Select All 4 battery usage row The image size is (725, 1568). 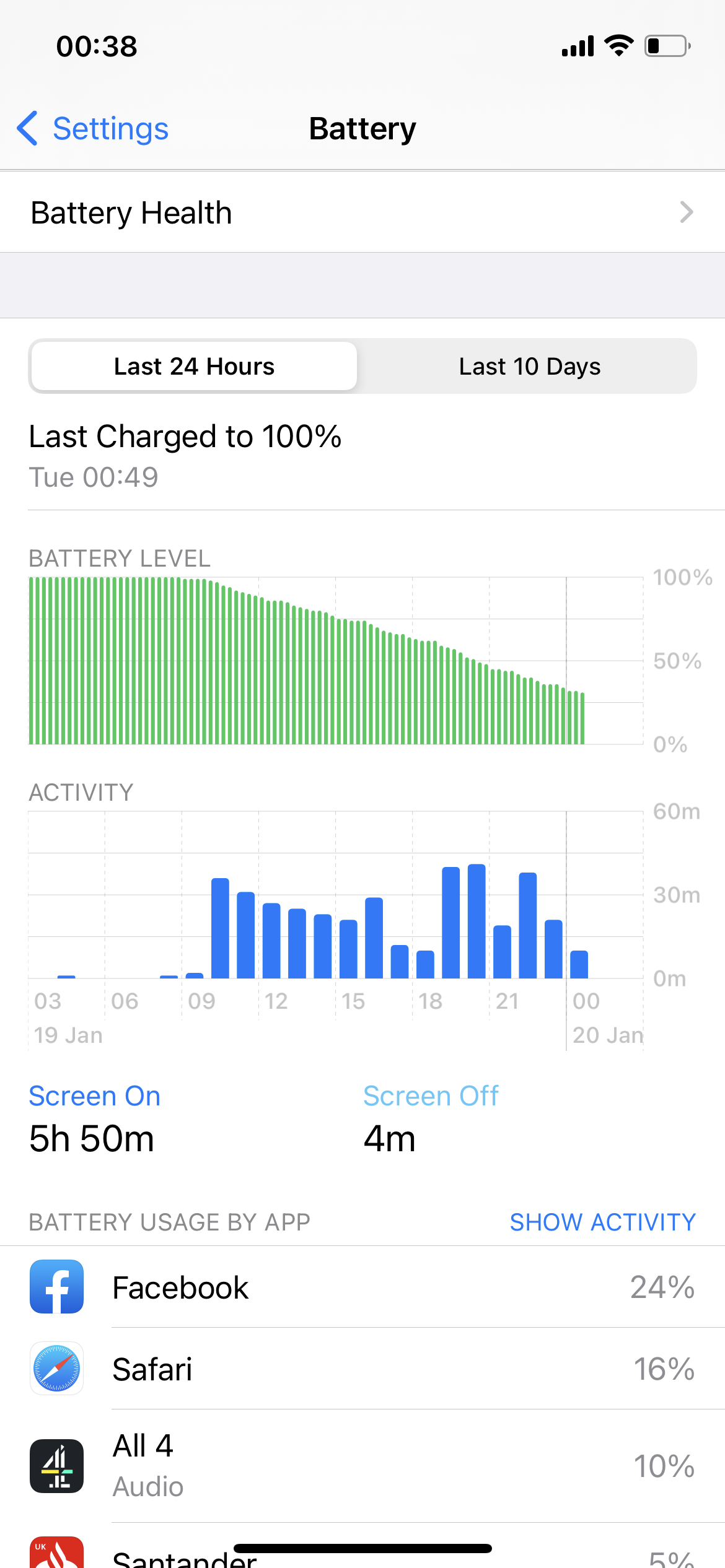(362, 1466)
